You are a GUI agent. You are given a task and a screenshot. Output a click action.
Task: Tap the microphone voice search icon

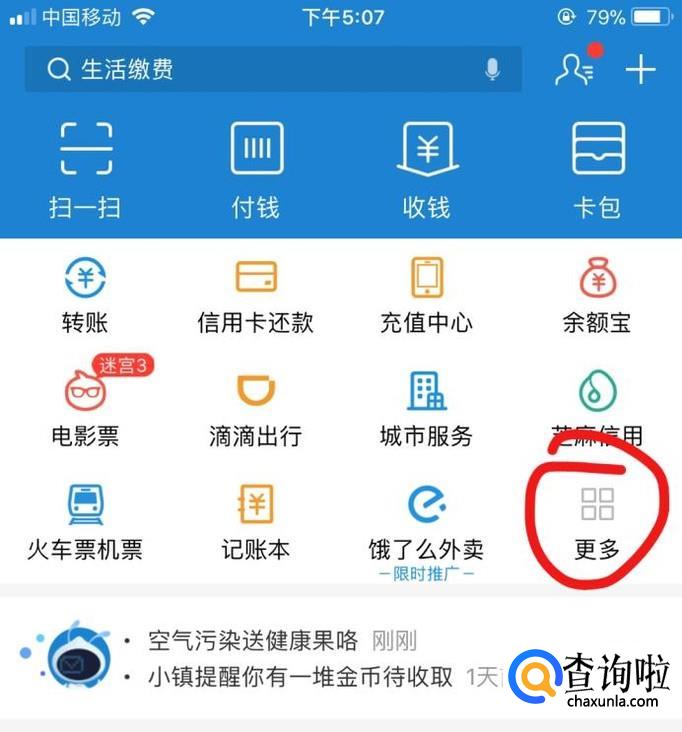[492, 69]
